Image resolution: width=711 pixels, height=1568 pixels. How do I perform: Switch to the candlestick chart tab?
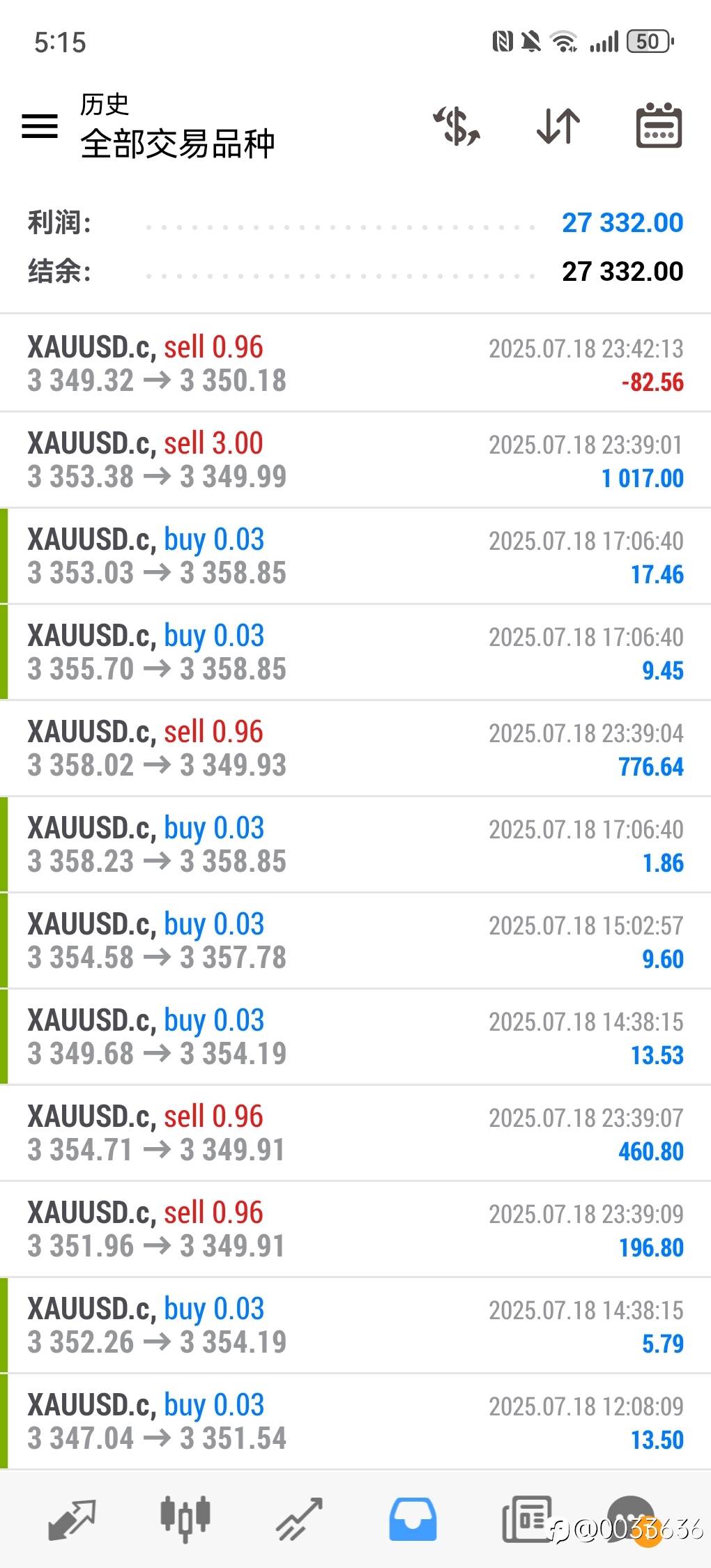[185, 1519]
